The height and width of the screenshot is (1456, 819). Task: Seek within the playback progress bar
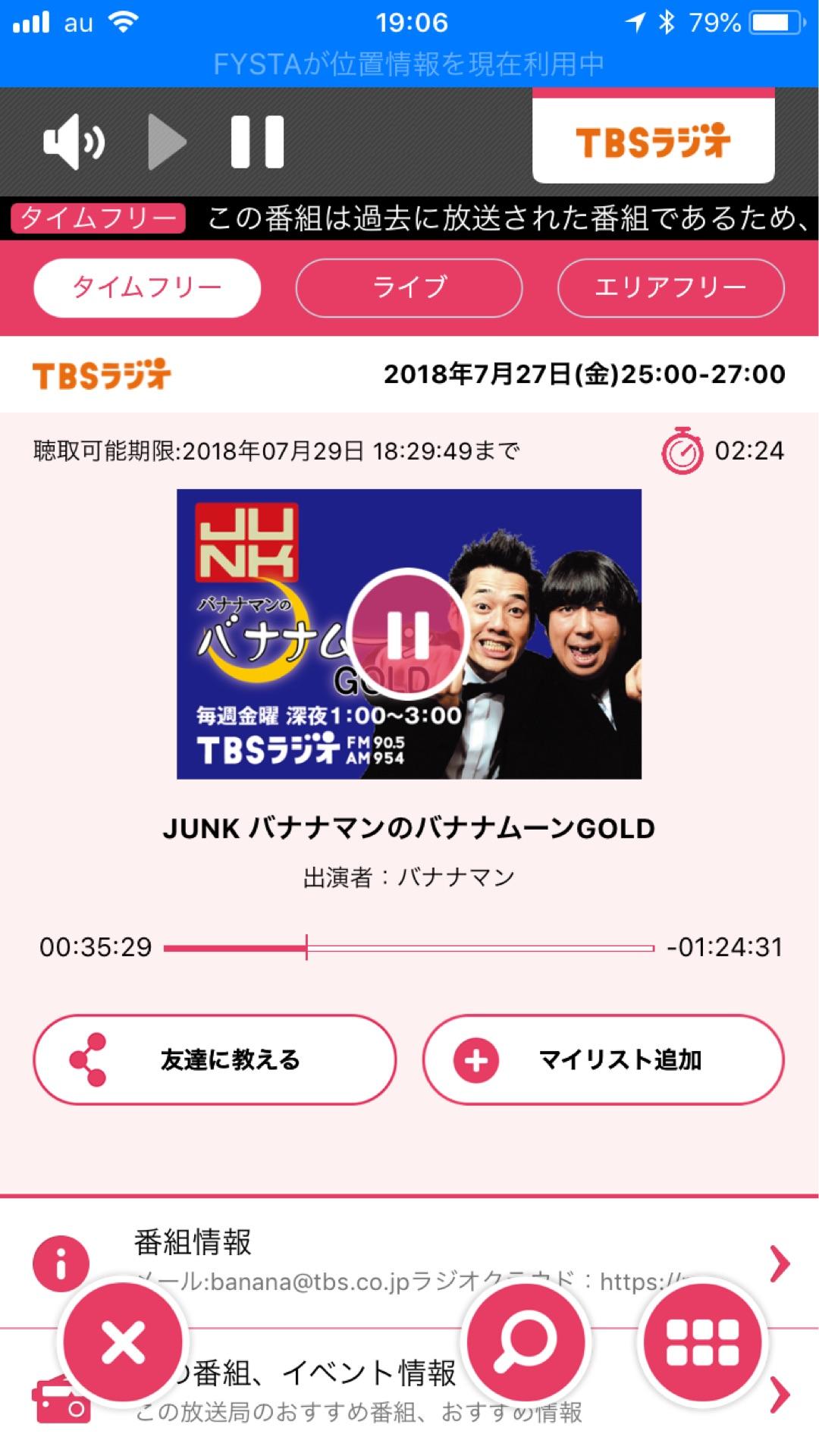(409, 948)
